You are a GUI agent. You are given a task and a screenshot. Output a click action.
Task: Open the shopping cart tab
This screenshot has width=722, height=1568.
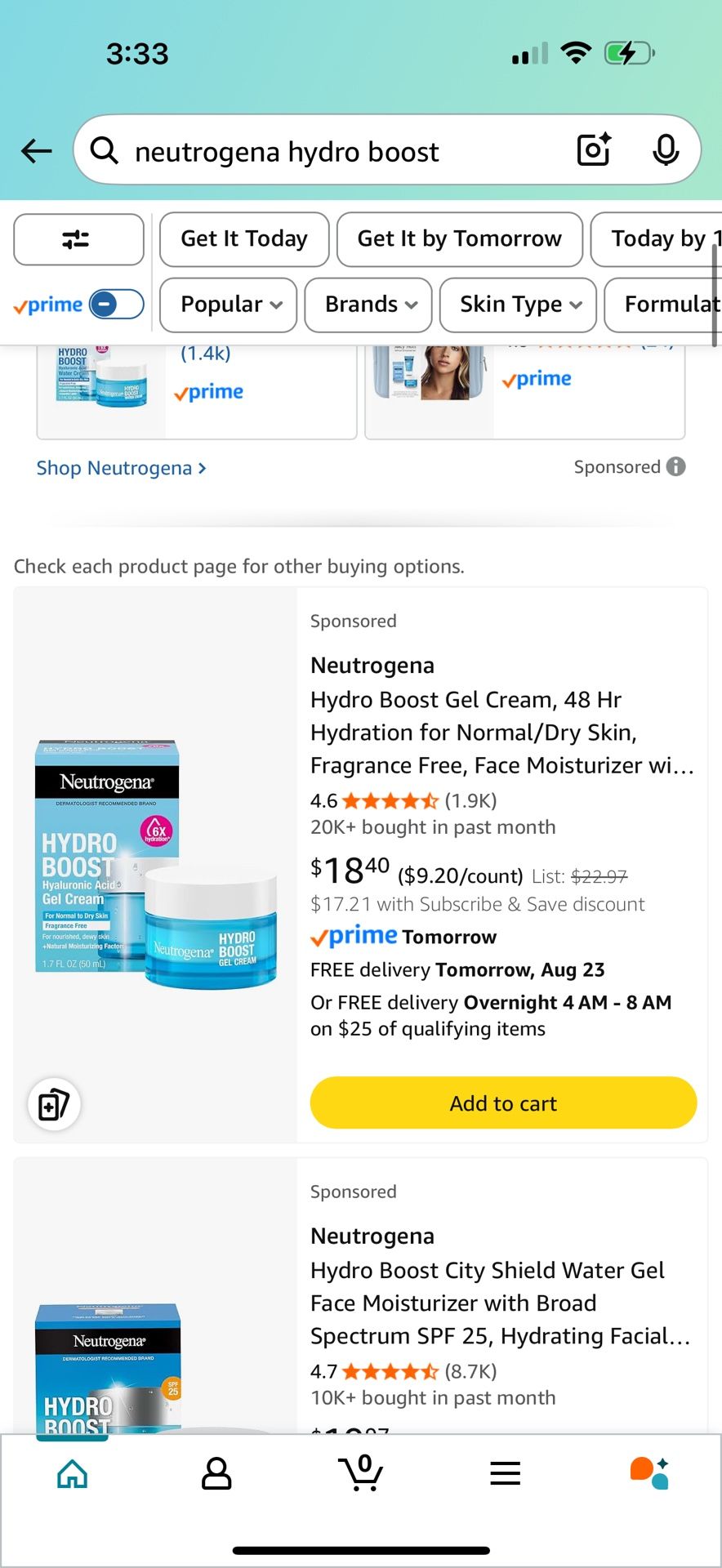[360, 1472]
